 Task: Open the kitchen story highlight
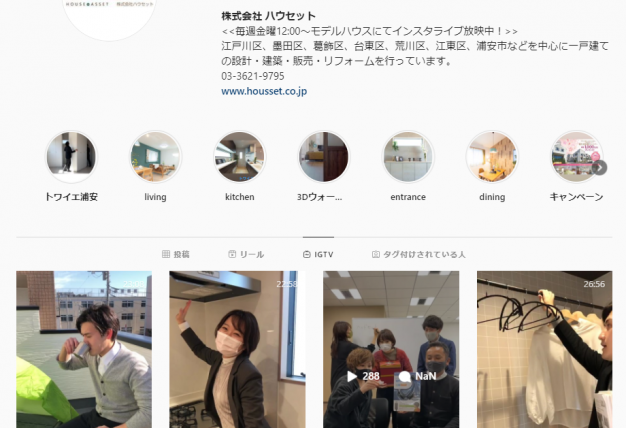pos(239,157)
